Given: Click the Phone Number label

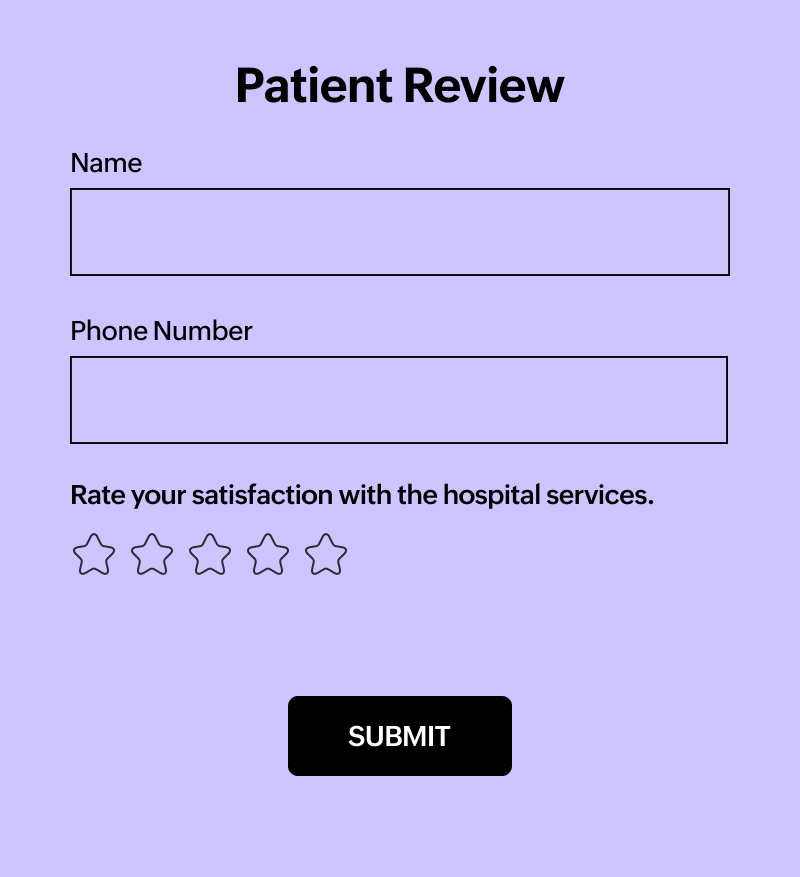Looking at the screenshot, I should [161, 331].
